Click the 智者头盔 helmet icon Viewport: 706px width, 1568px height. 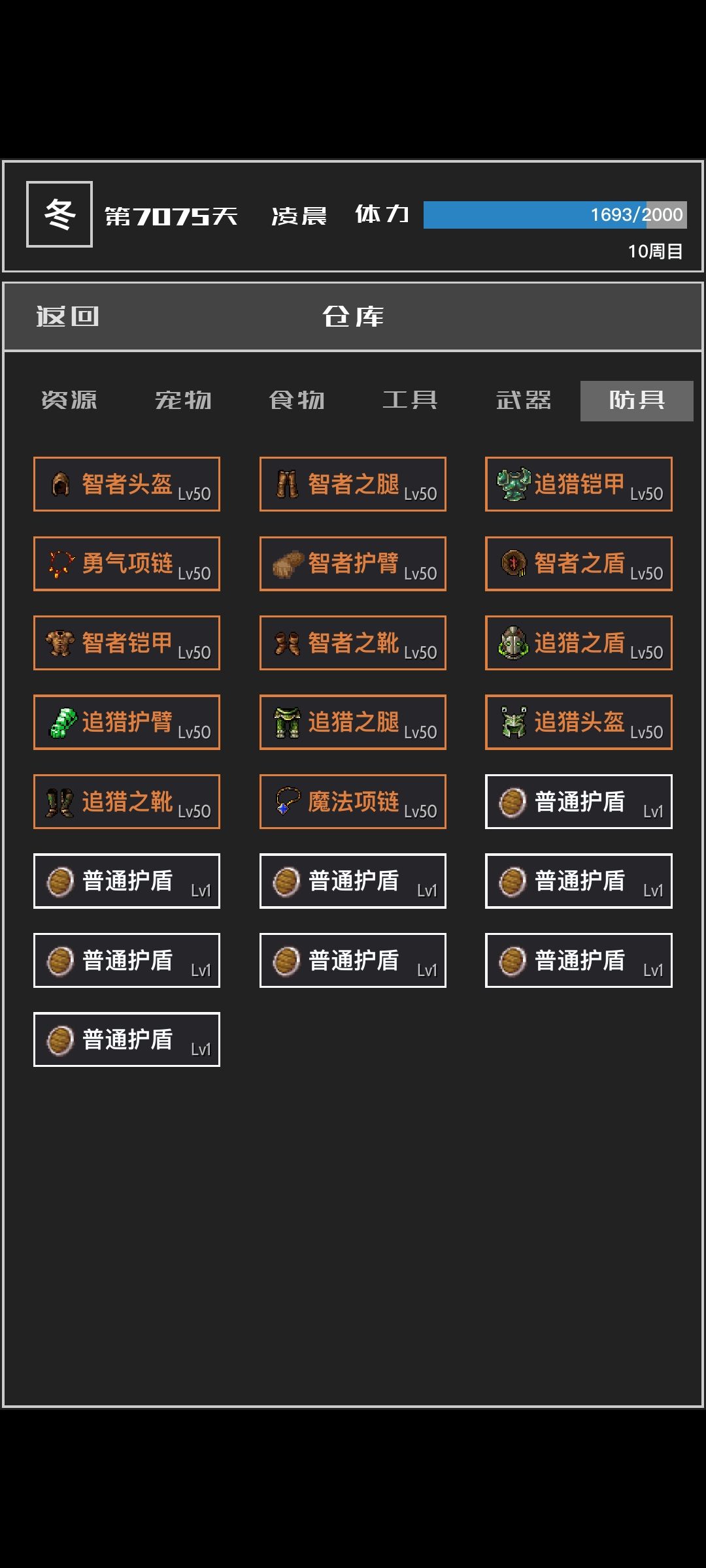[61, 484]
